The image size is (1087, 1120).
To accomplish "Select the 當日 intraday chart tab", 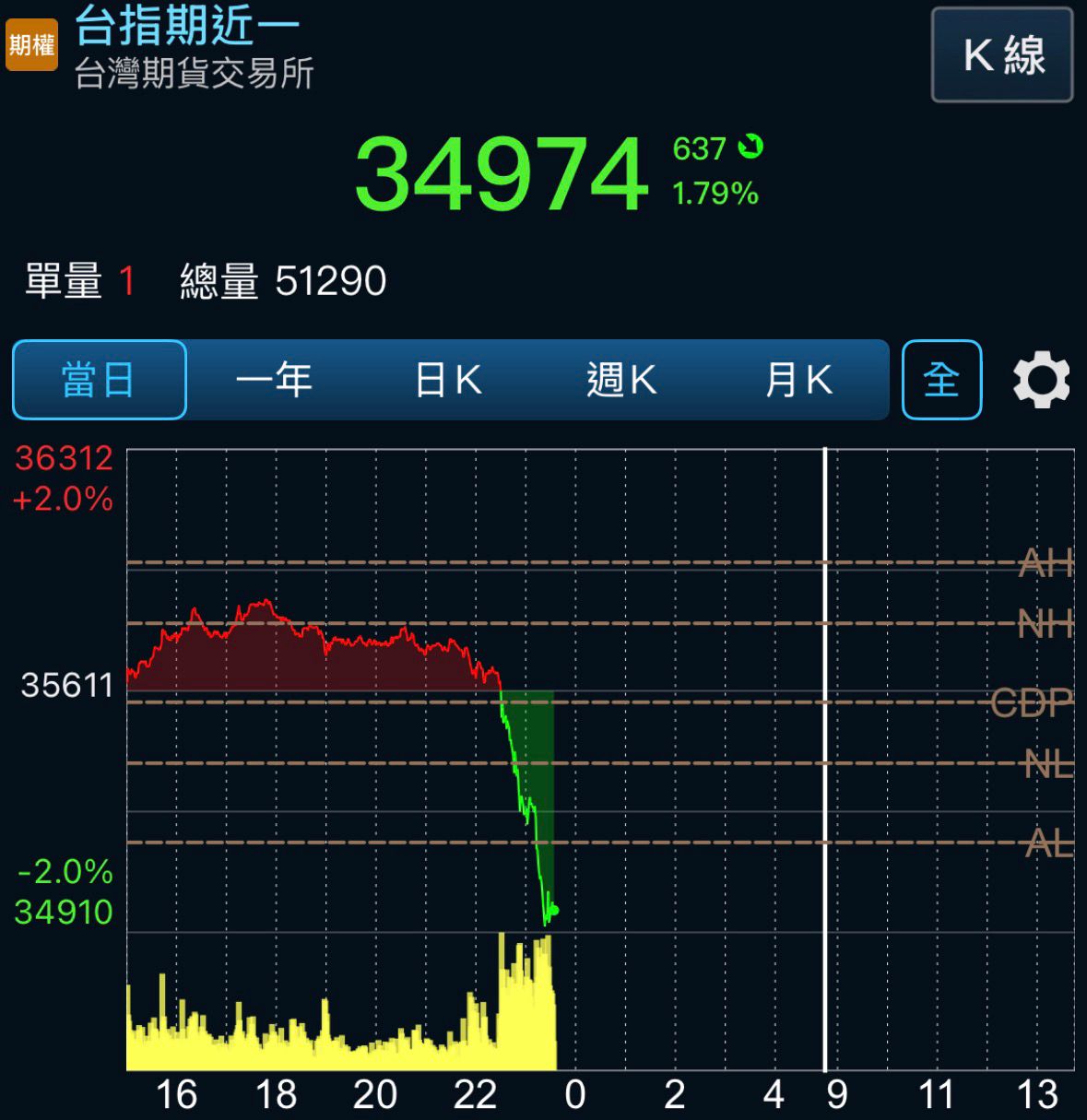I will [x=100, y=380].
